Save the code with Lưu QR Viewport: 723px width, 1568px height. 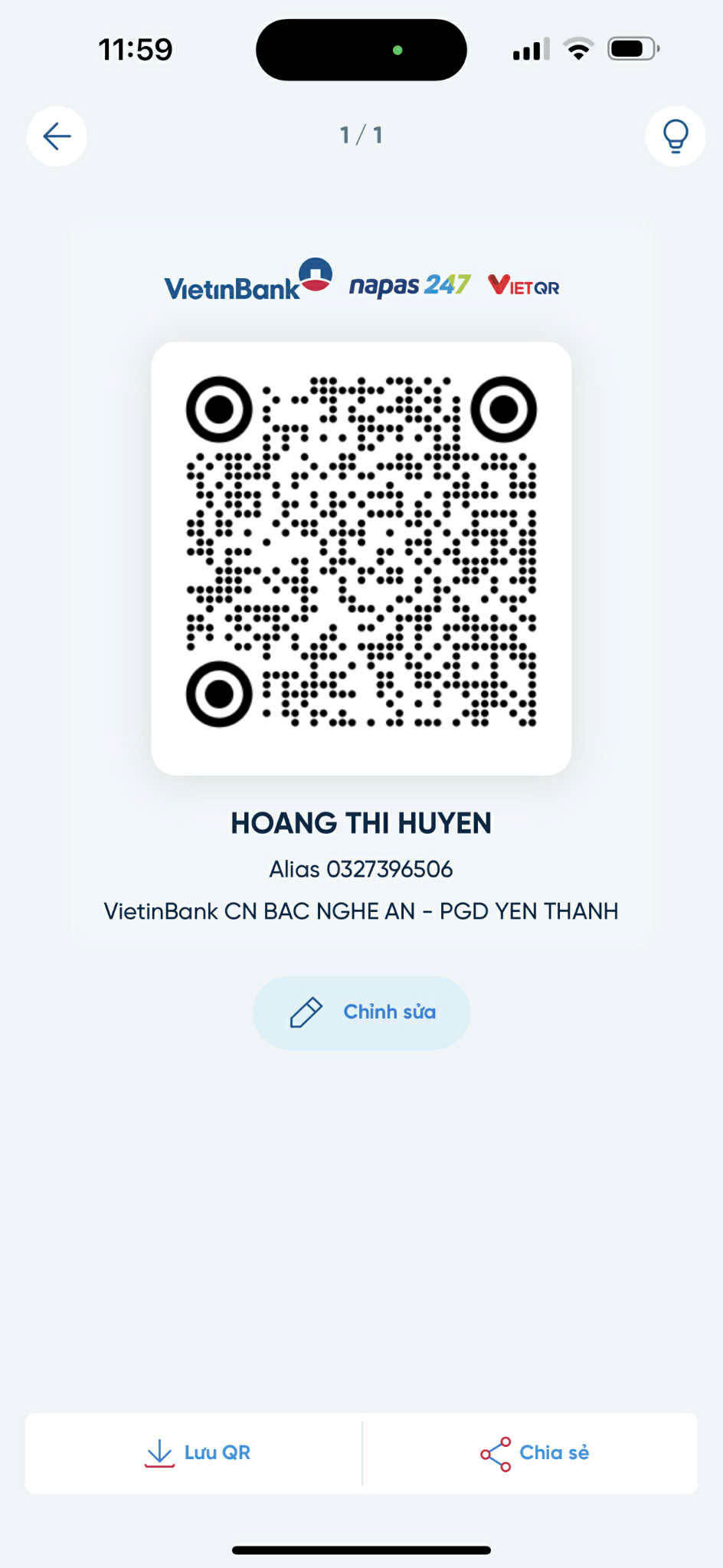198,1453
